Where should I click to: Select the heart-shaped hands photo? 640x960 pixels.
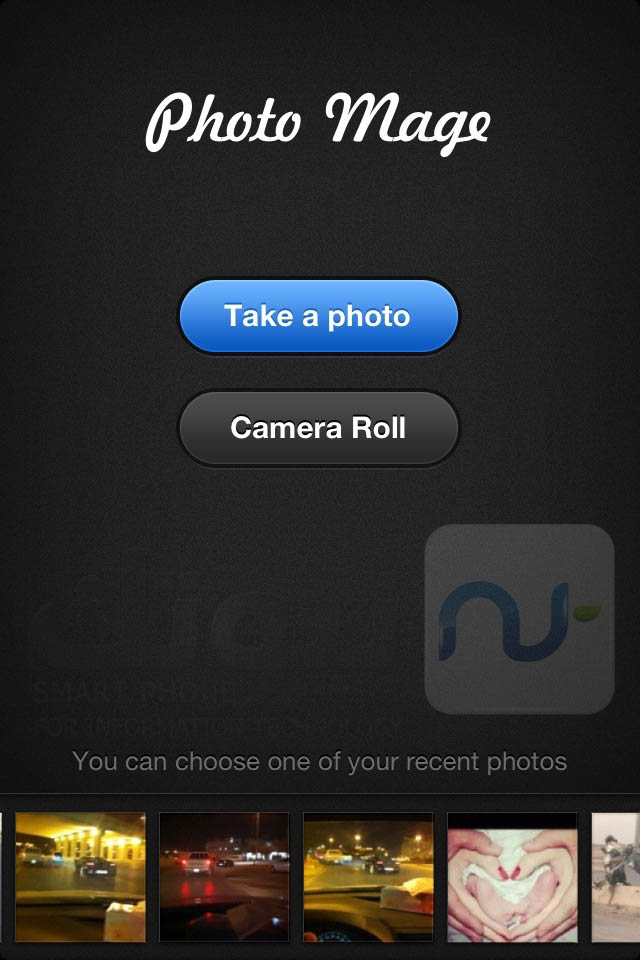[512, 876]
